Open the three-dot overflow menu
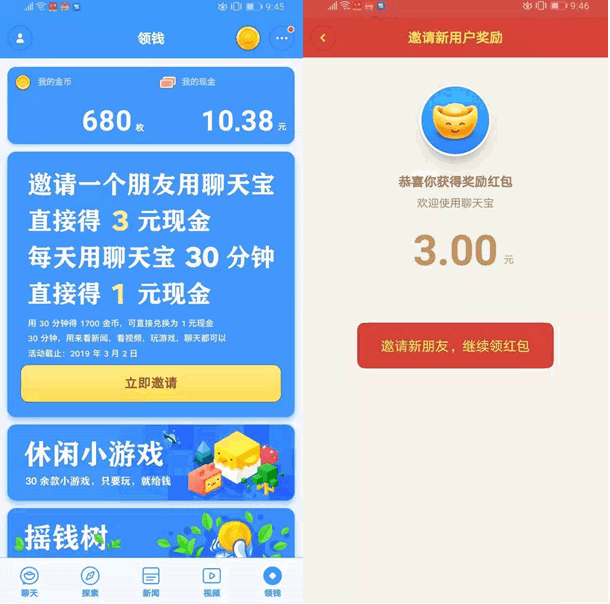The width and height of the screenshot is (610, 604). [283, 39]
